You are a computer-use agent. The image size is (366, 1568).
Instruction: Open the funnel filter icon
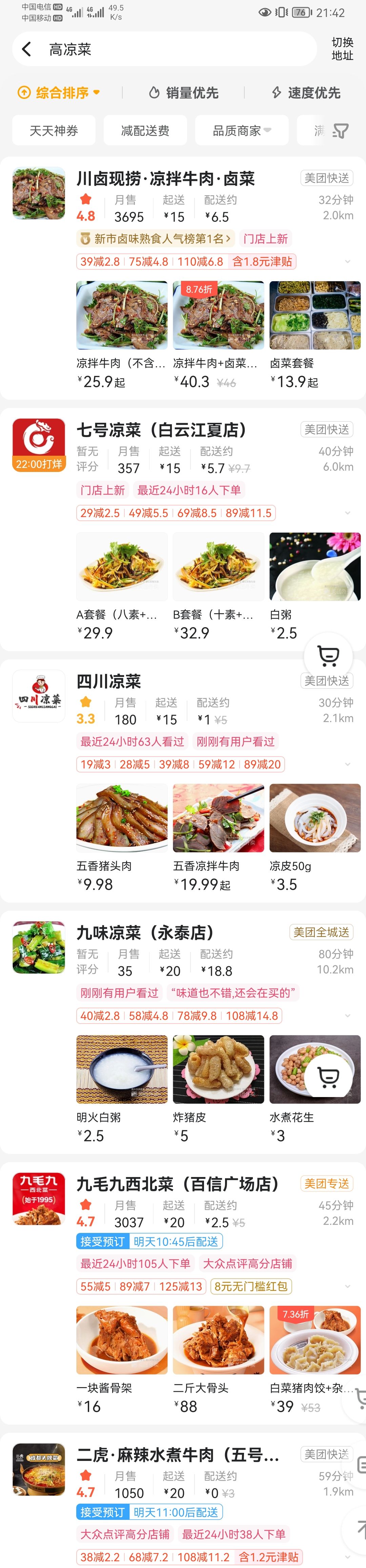(x=341, y=131)
